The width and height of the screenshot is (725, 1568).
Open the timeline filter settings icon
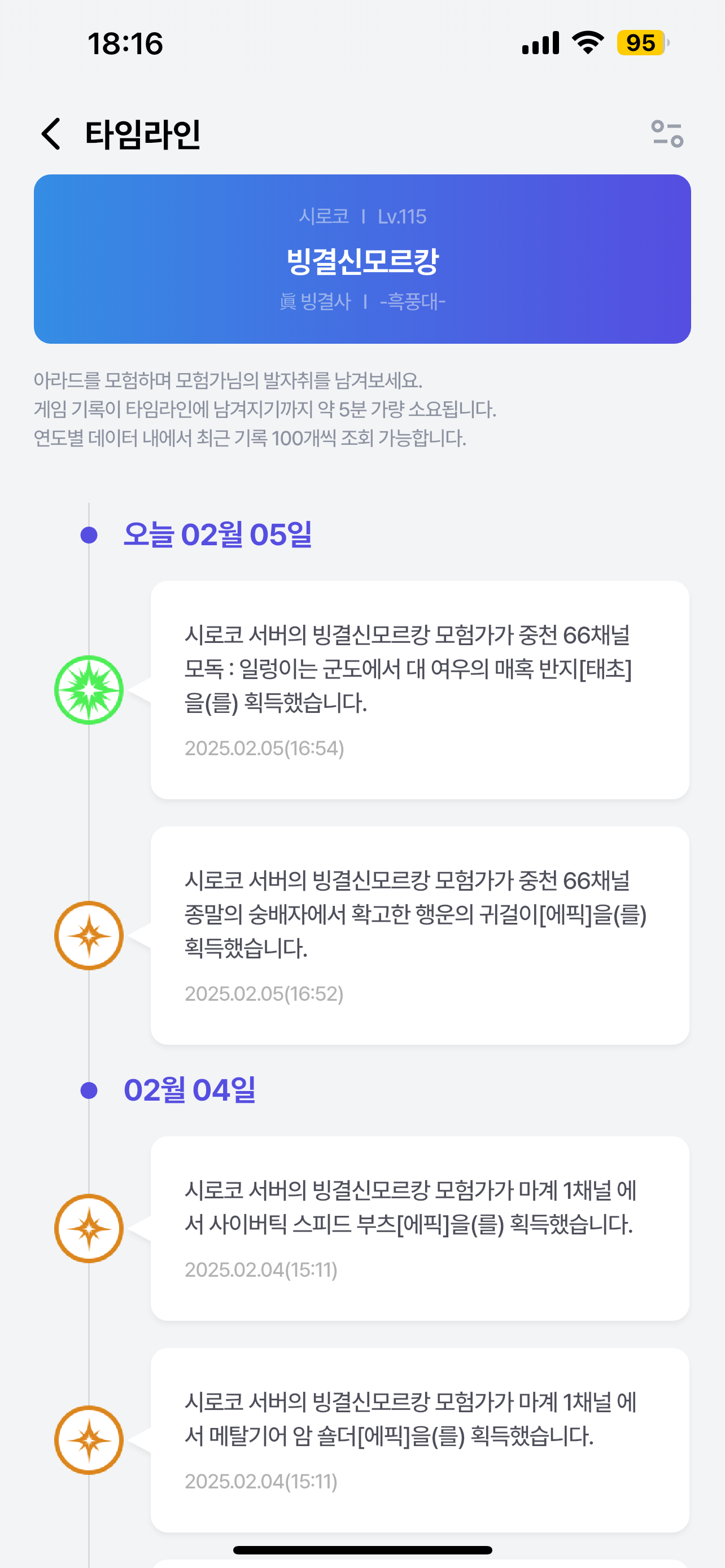[x=667, y=133]
